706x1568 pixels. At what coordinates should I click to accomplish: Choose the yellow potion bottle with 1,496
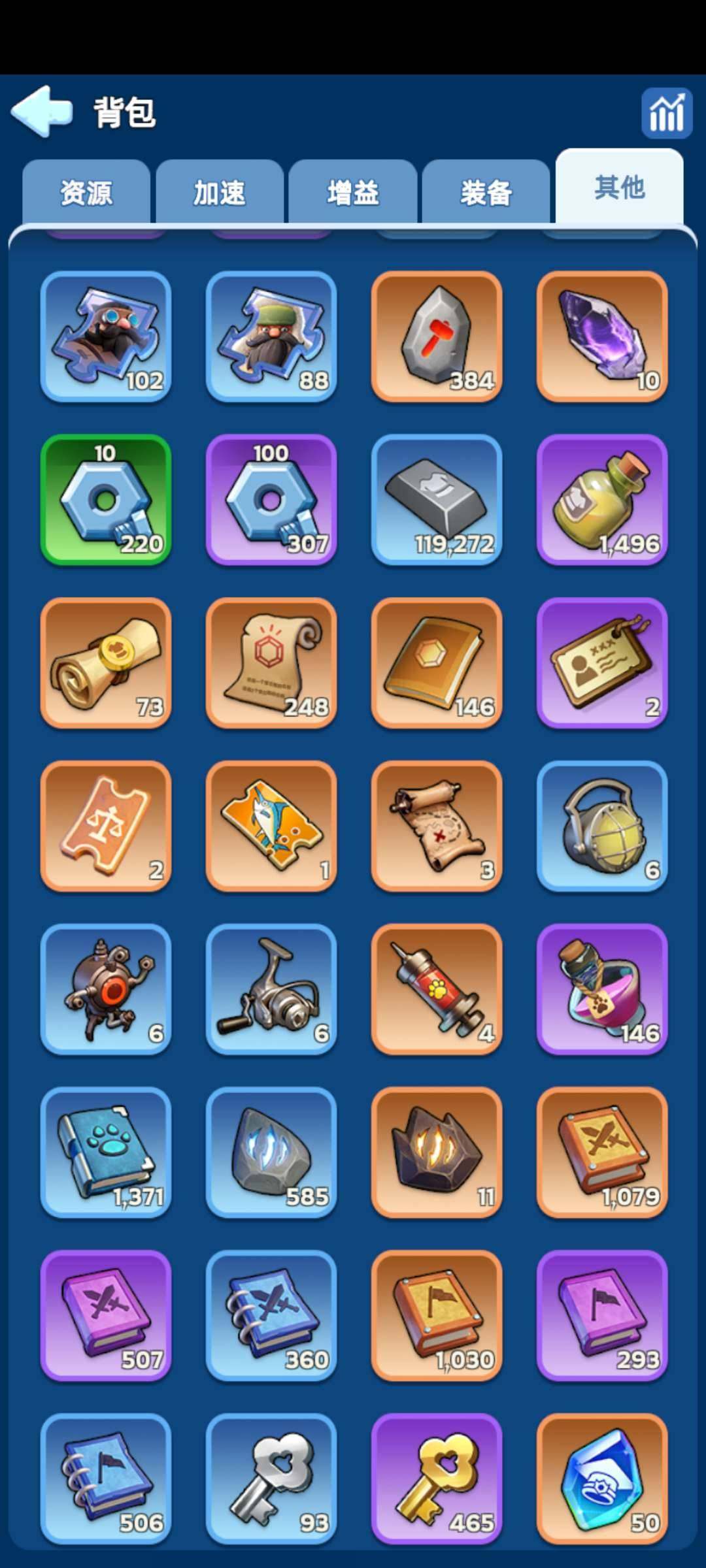point(602,500)
